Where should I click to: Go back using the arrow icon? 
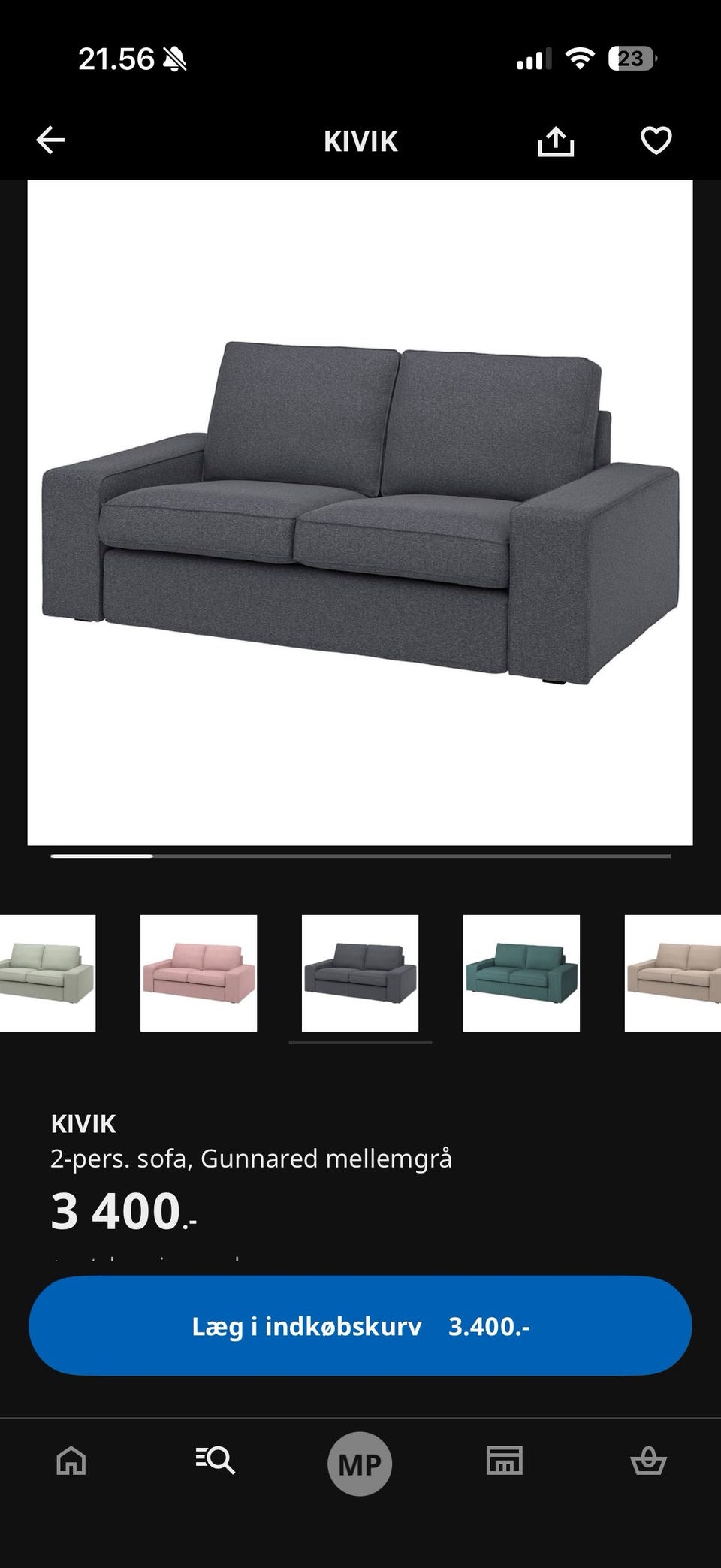pos(51,140)
